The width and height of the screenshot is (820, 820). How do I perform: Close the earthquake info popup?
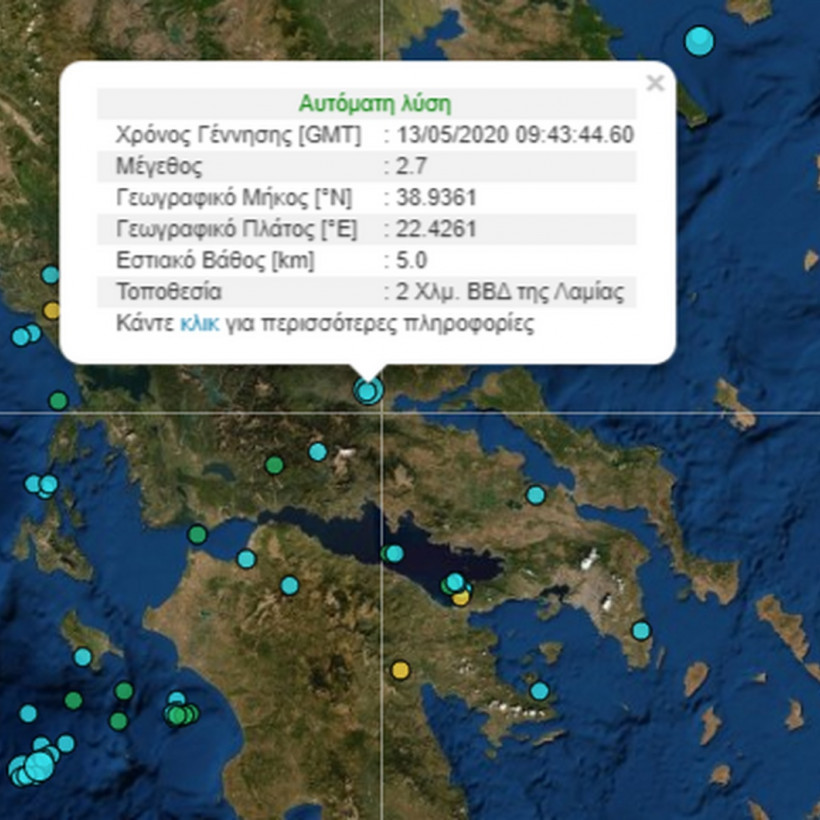[655, 83]
